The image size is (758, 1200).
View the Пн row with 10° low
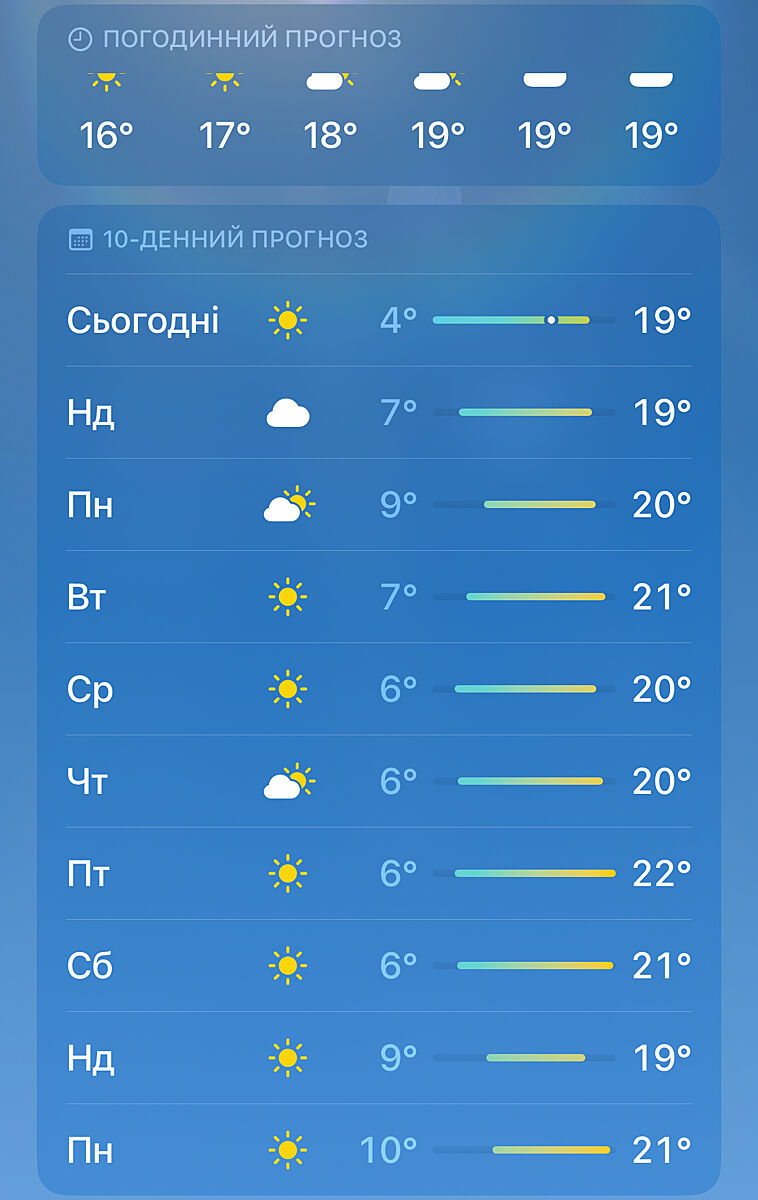[x=378, y=1149]
